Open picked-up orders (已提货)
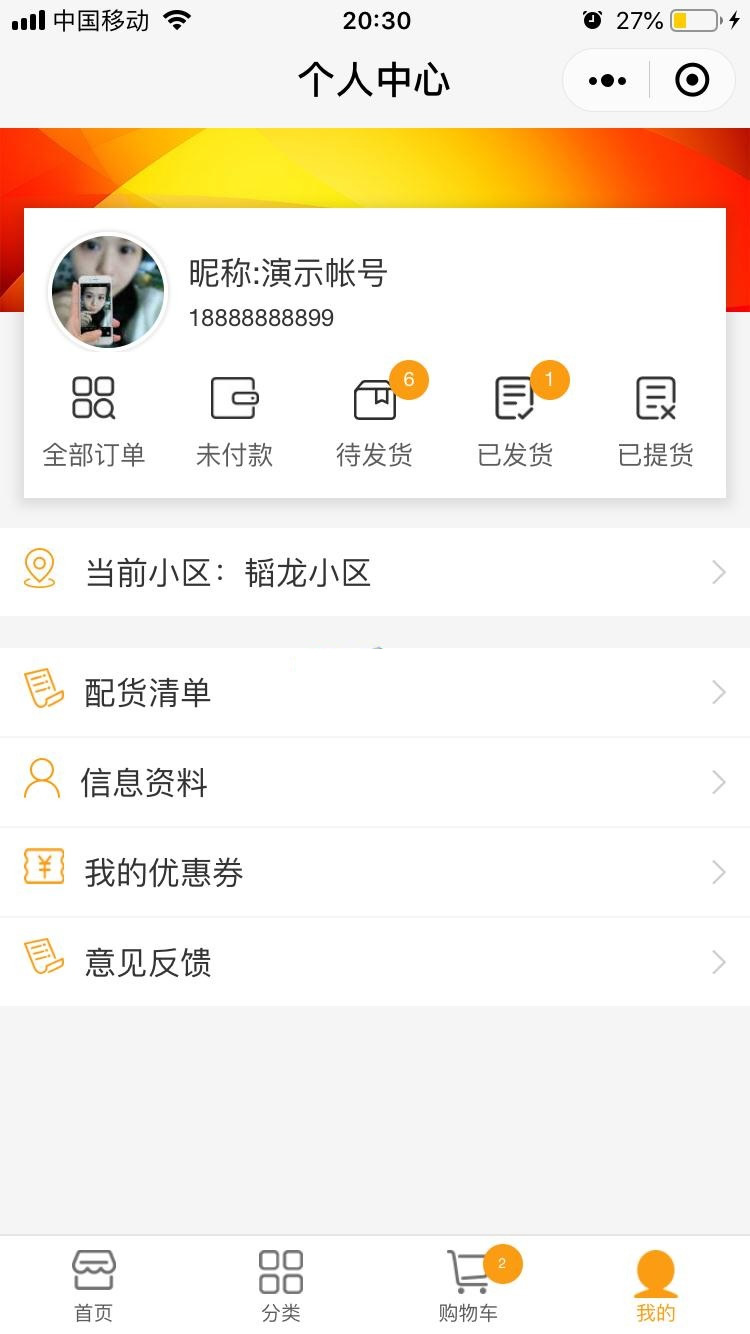The width and height of the screenshot is (750, 1334). pyautogui.click(x=656, y=422)
